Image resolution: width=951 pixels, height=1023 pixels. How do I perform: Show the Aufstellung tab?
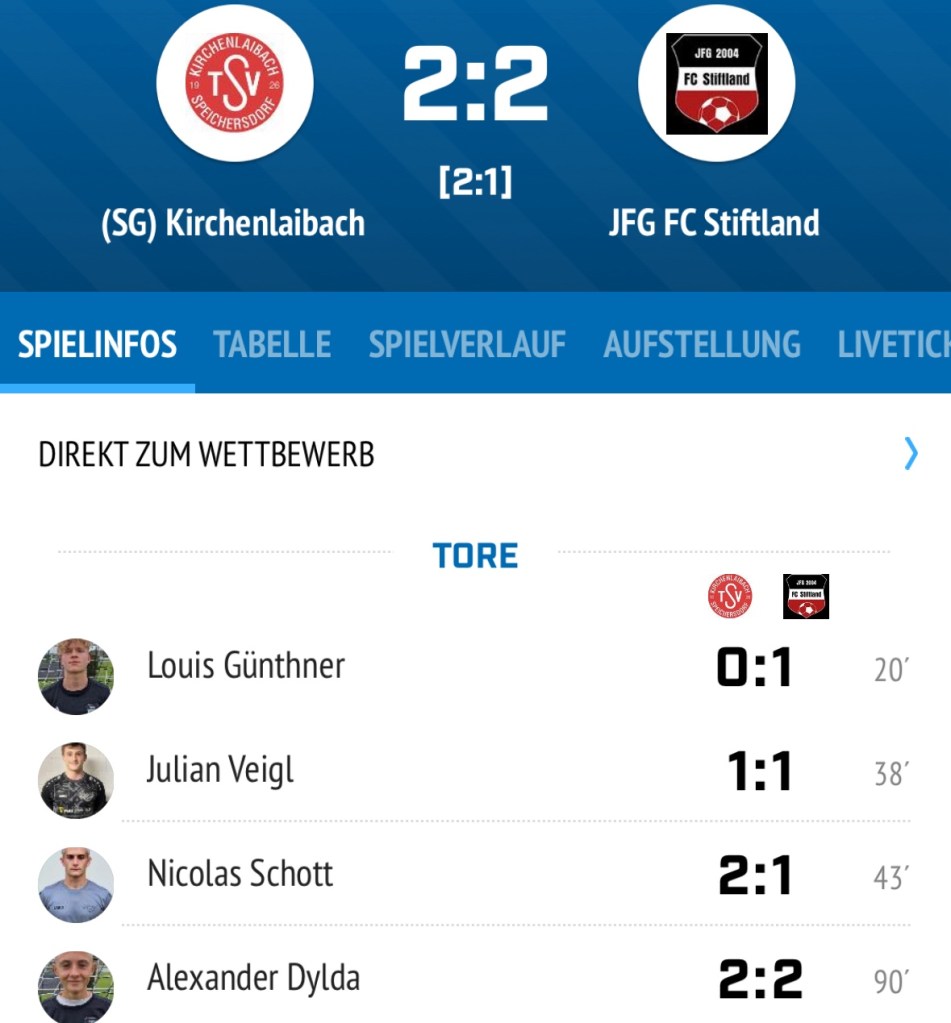702,345
